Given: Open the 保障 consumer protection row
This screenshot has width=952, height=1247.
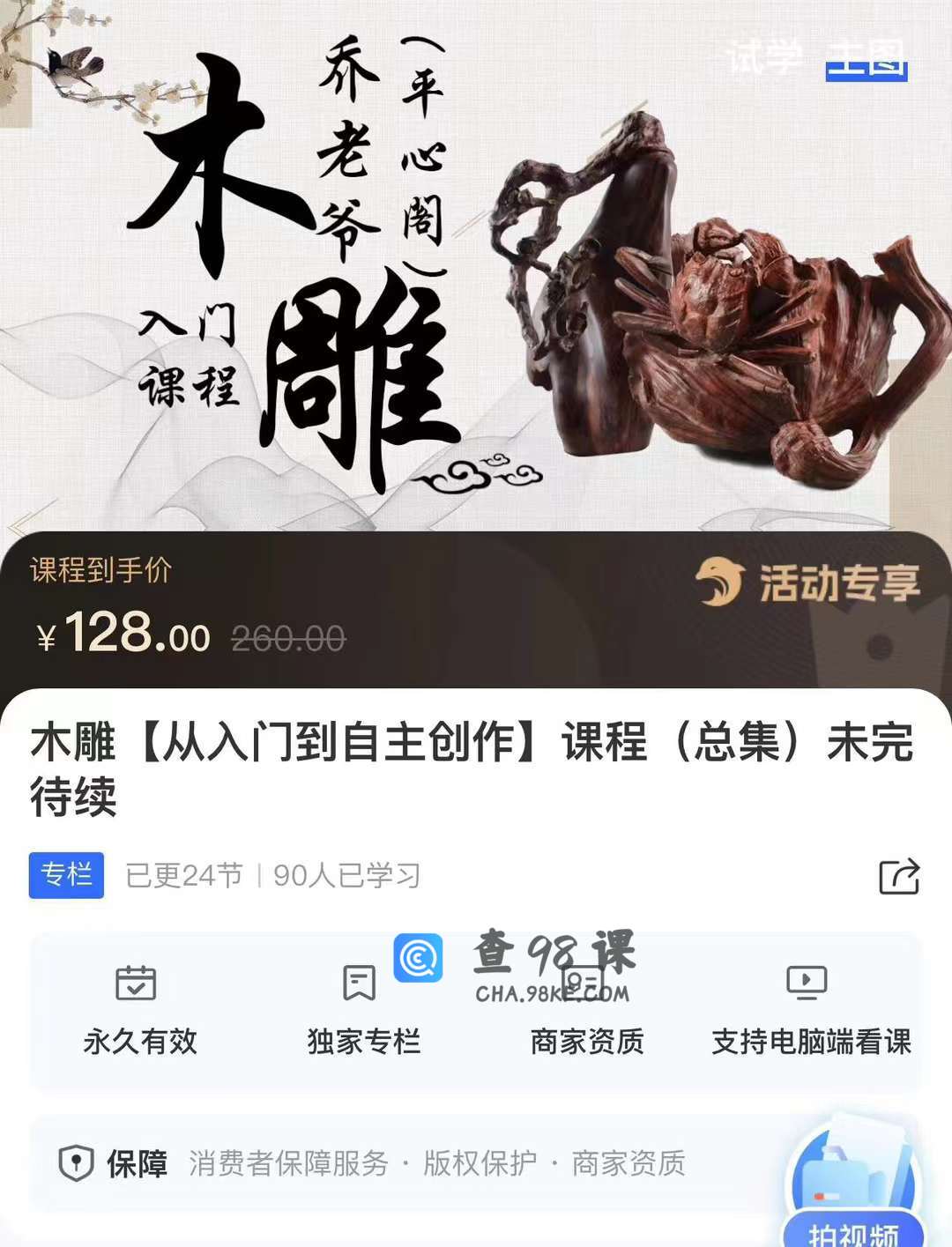Looking at the screenshot, I should tap(397, 1163).
